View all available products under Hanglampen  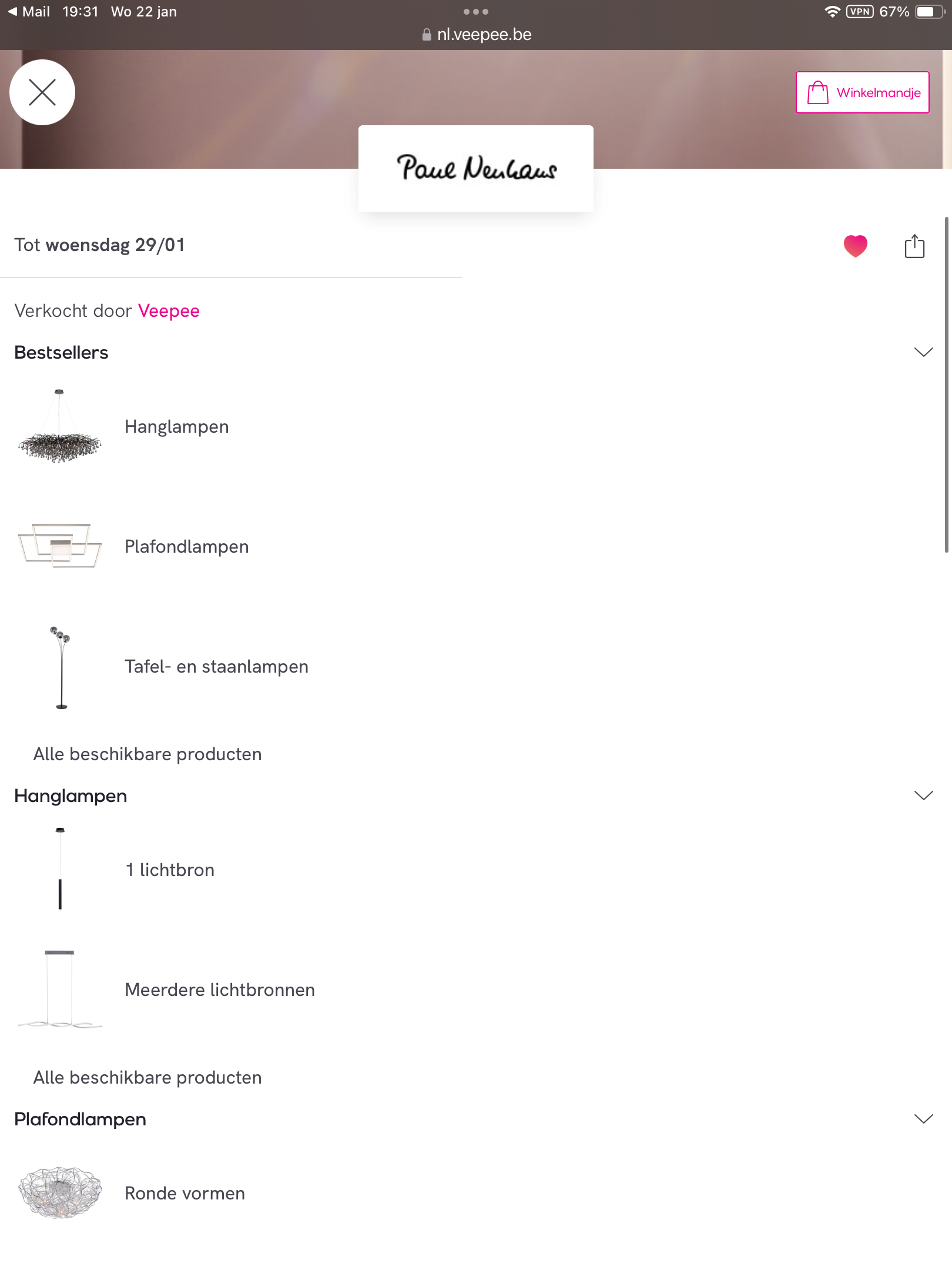click(147, 1078)
